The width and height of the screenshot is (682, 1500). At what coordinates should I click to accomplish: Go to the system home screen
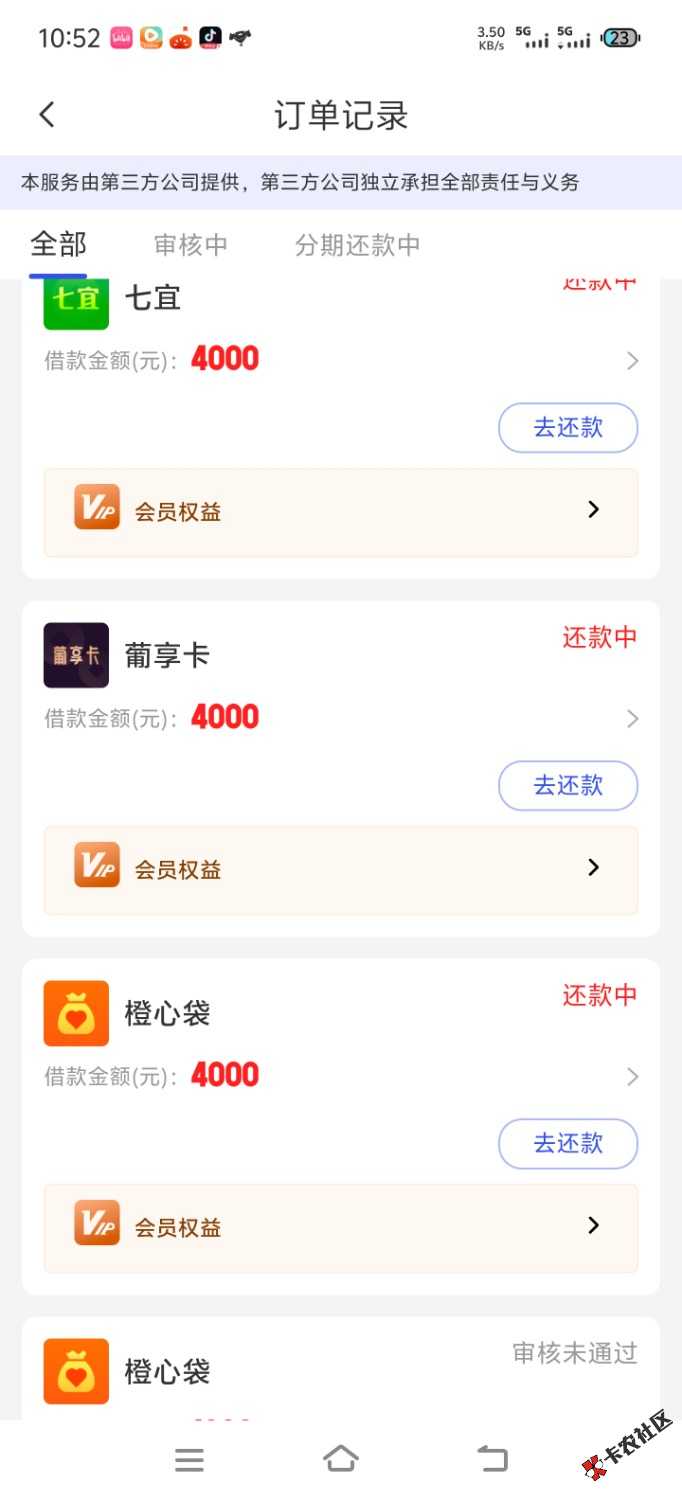coord(341,1459)
